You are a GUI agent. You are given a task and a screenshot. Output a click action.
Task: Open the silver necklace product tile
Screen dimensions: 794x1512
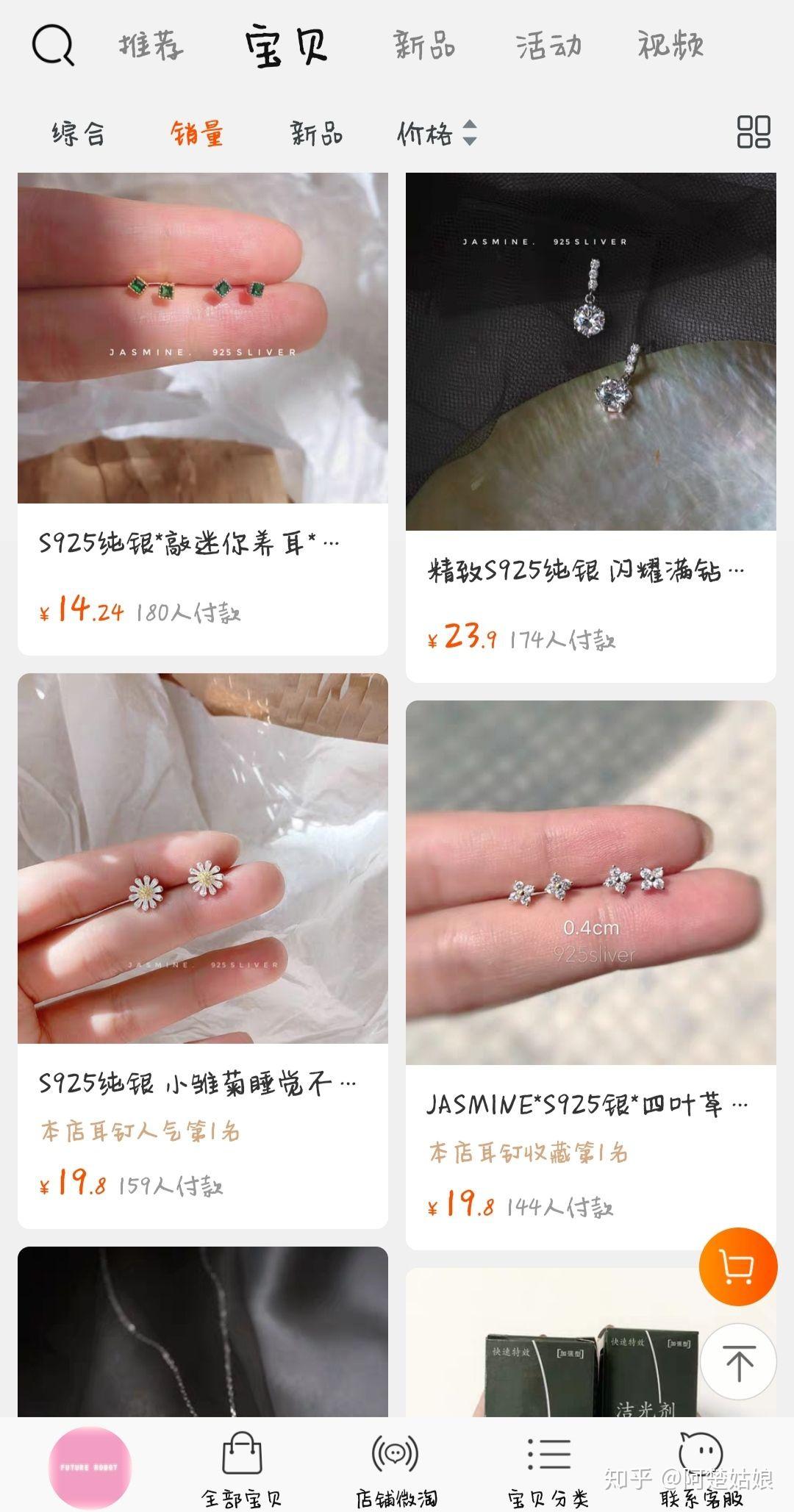click(x=203, y=1331)
